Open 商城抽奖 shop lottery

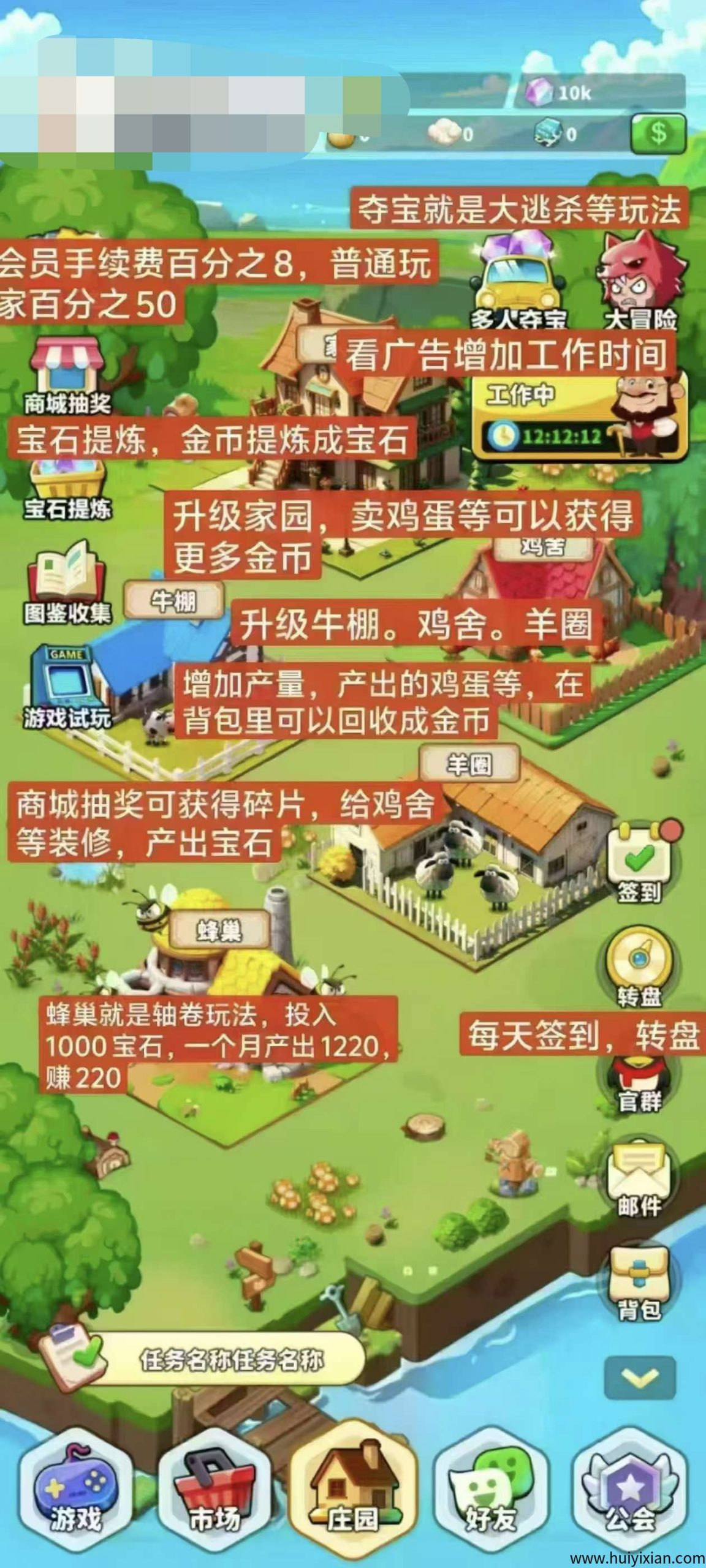67,375
